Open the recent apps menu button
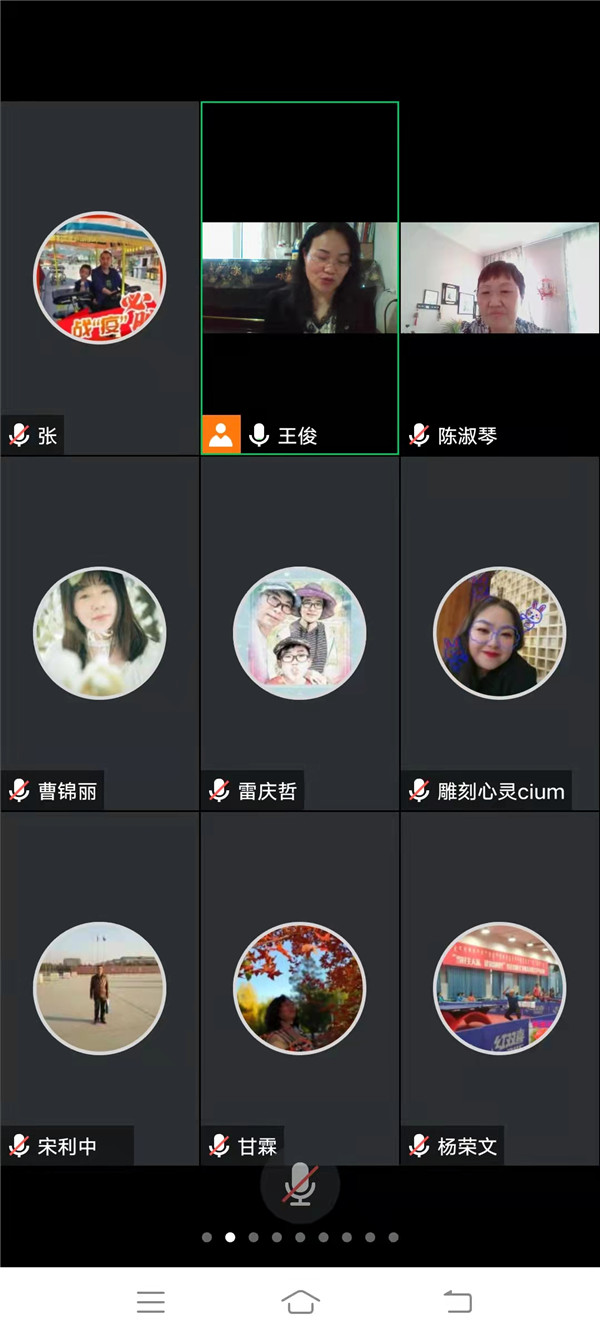Screen dimensions: 600x1337 (151, 1301)
